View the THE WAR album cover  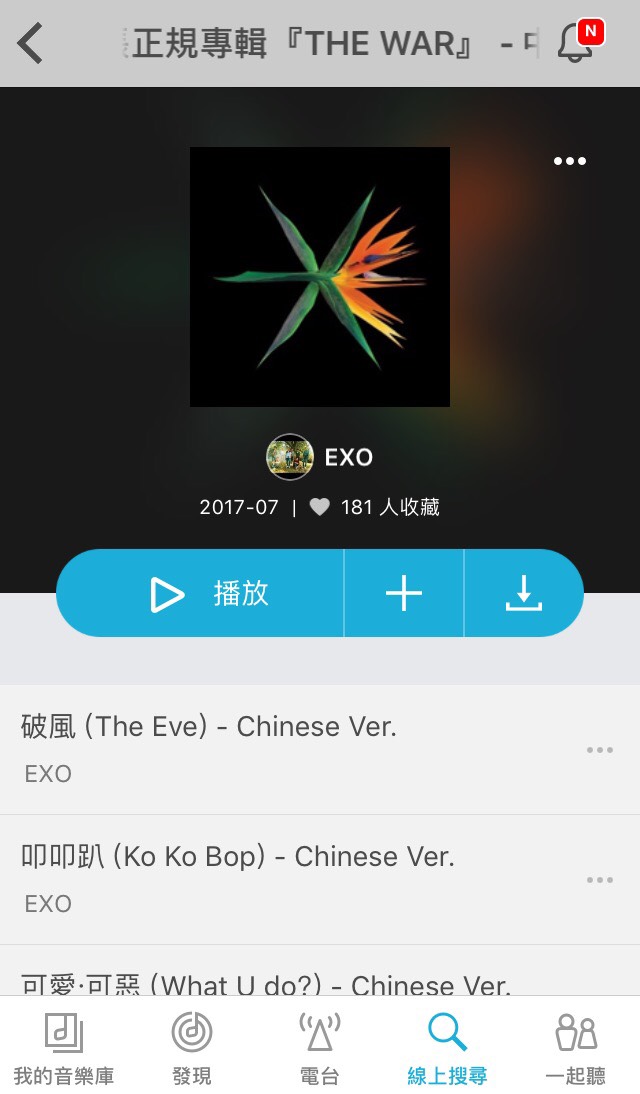320,277
